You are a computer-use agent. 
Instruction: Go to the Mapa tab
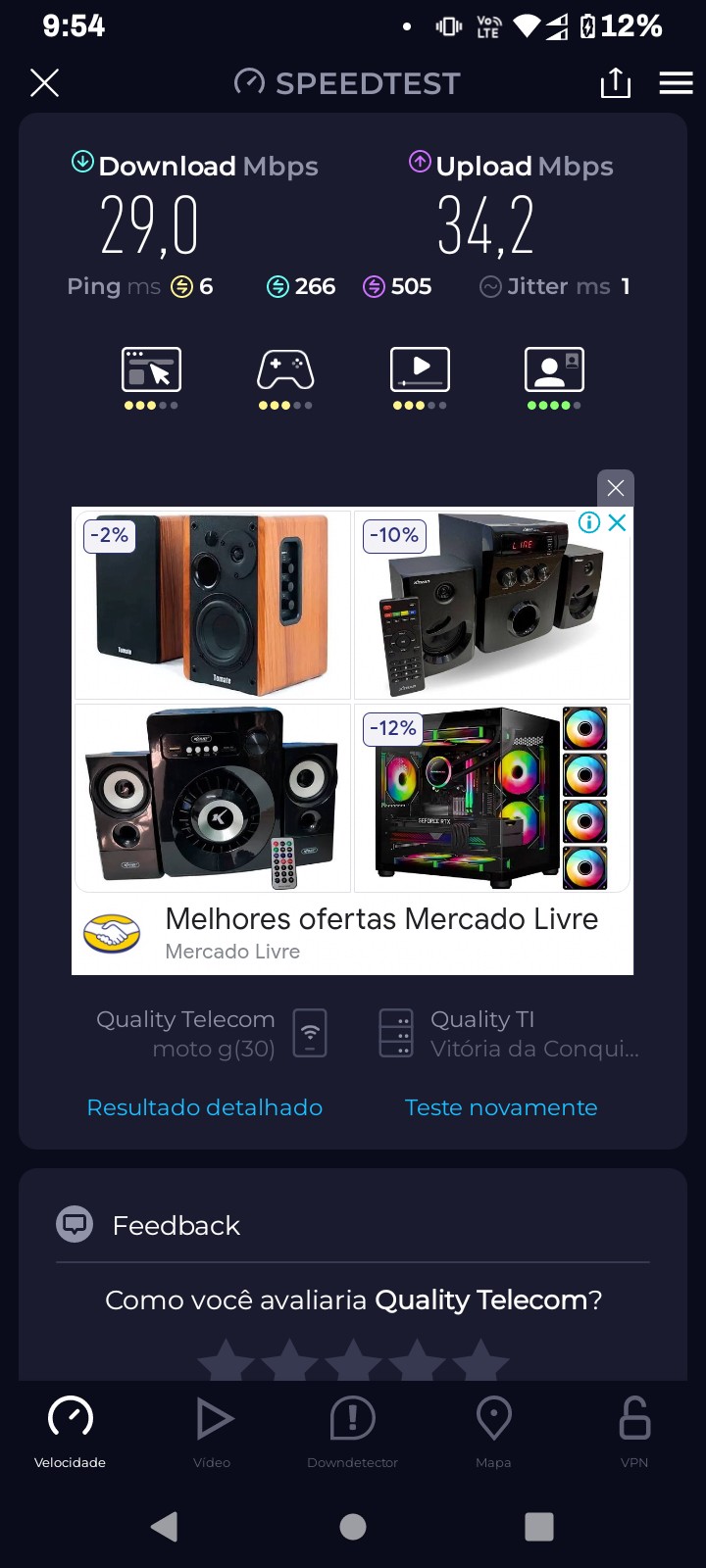(x=493, y=1431)
